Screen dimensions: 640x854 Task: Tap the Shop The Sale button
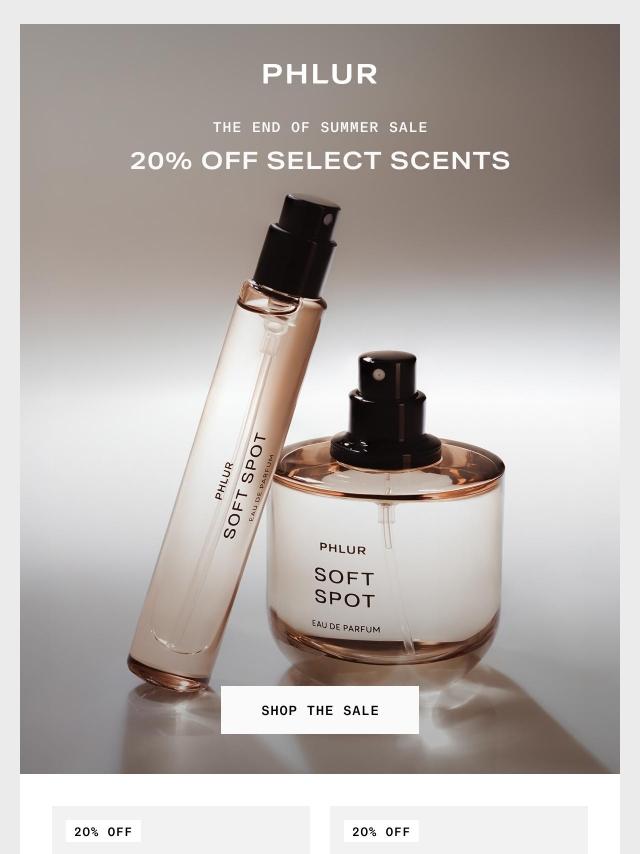320,710
